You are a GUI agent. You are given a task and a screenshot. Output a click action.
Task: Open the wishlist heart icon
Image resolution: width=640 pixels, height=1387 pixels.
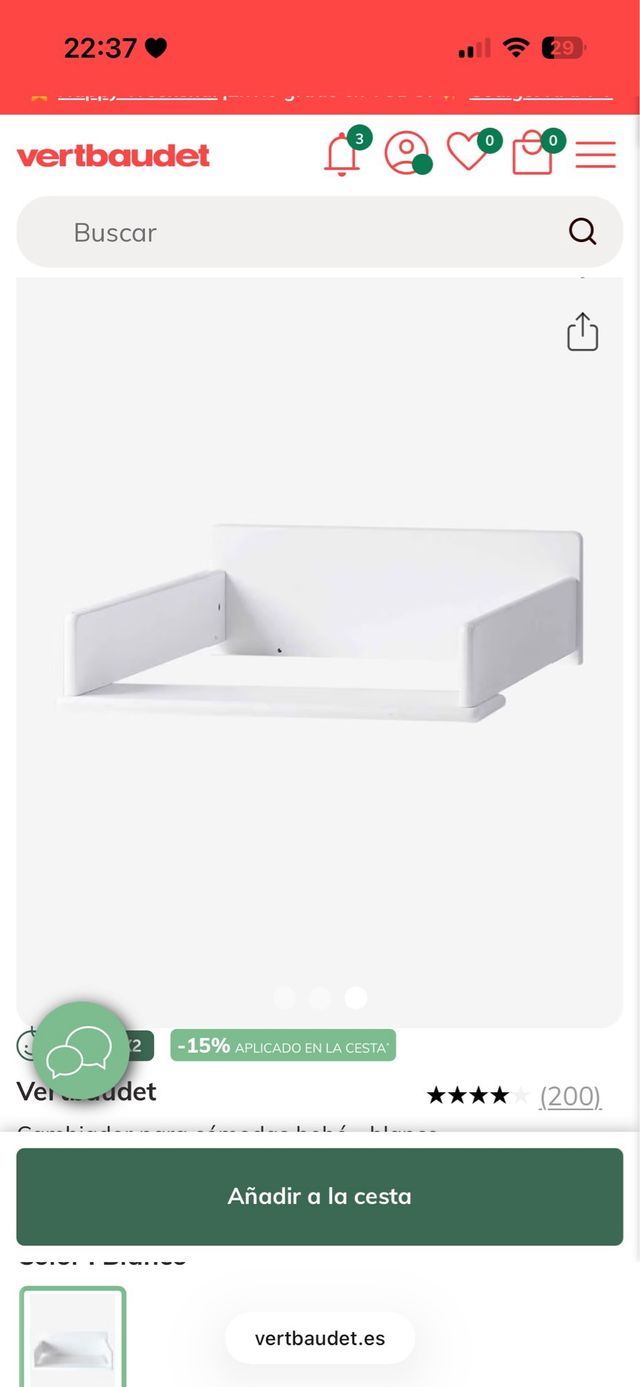pos(467,153)
